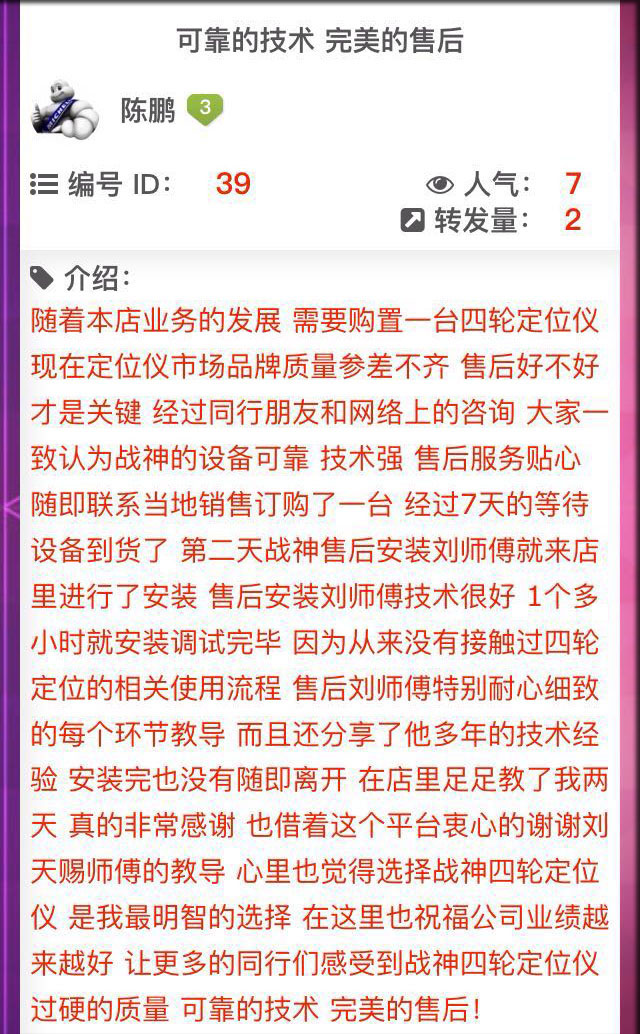Screen dimensions: 640x1034
Task: Open 陈鹏's profile avatar
Action: pyautogui.click(x=66, y=111)
